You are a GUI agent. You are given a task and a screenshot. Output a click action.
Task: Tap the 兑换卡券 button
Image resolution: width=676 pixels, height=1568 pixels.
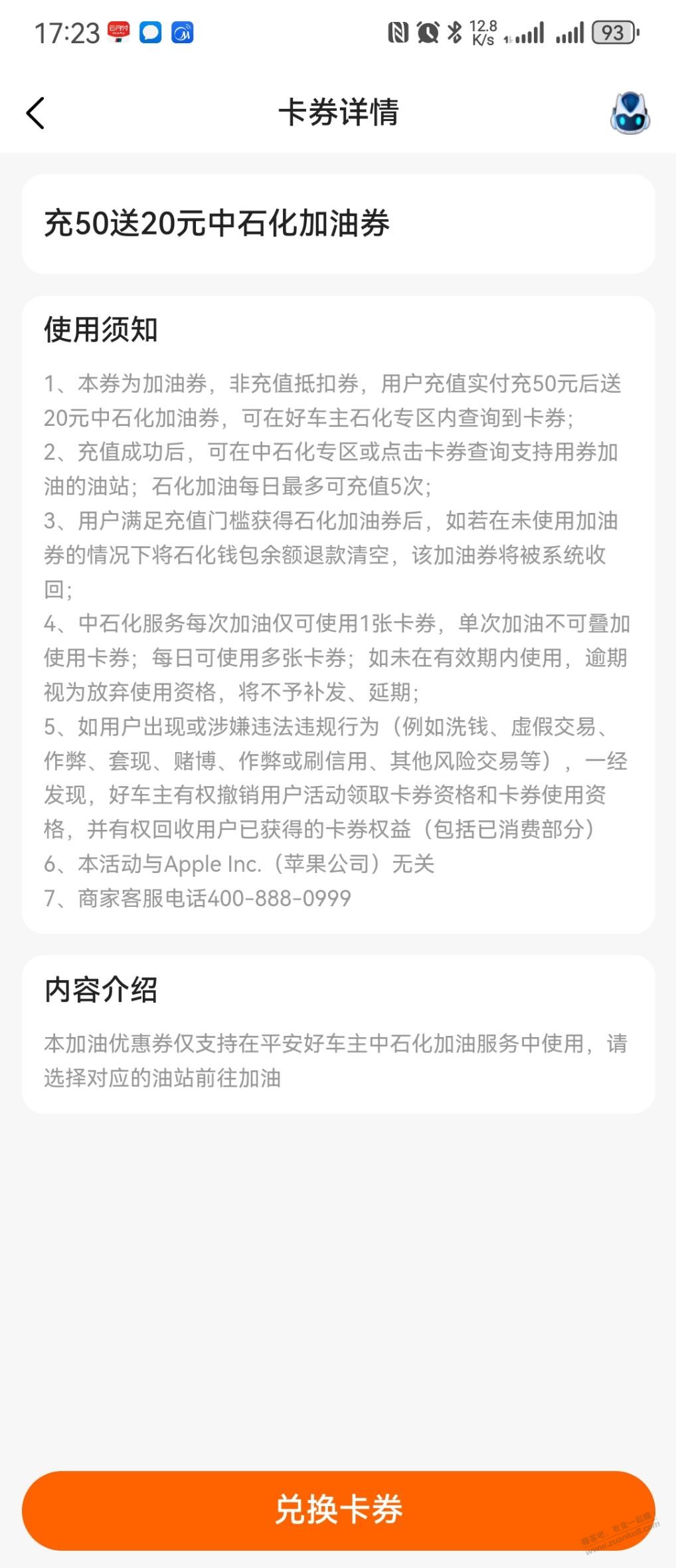coord(338,1510)
